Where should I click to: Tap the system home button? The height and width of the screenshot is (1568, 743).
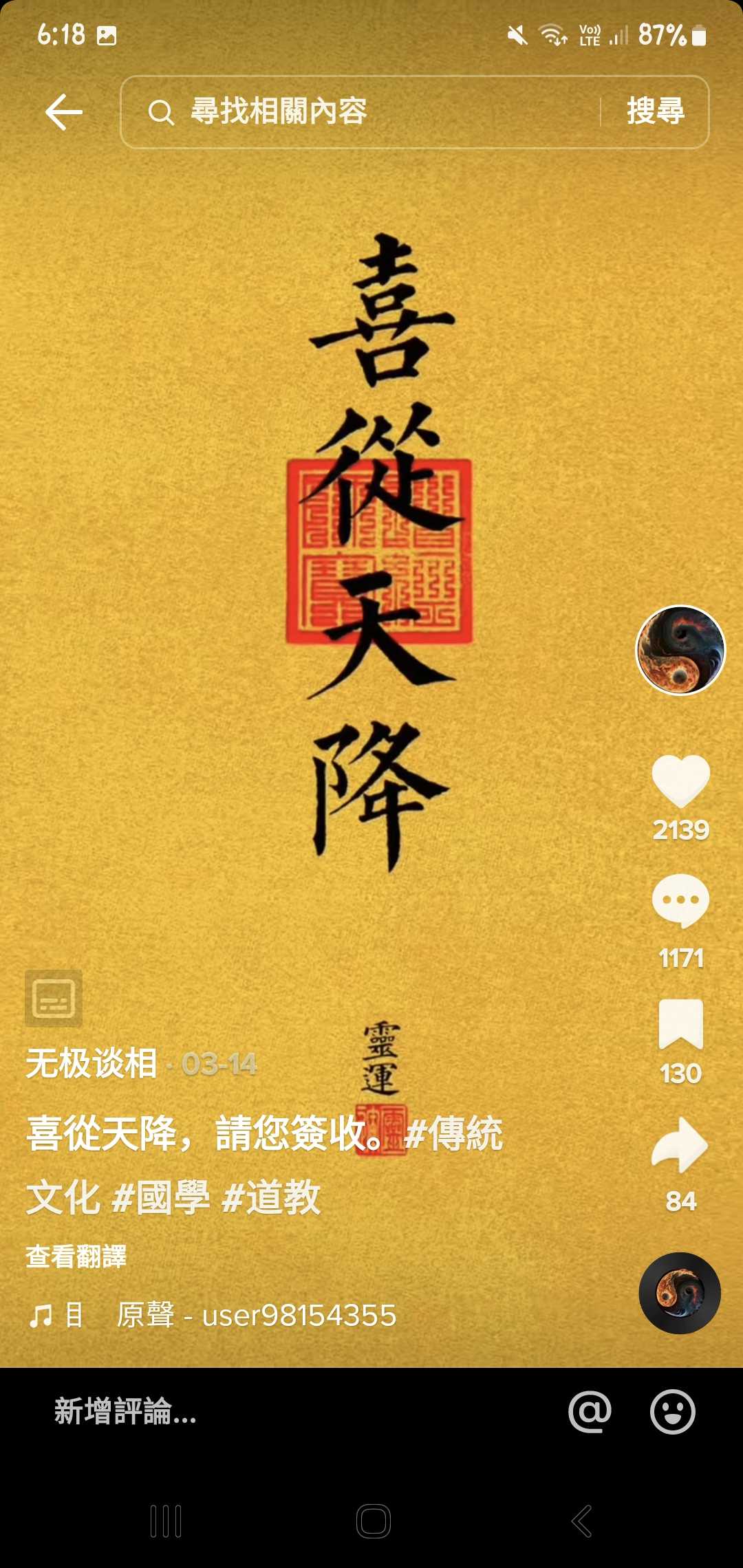(374, 1521)
